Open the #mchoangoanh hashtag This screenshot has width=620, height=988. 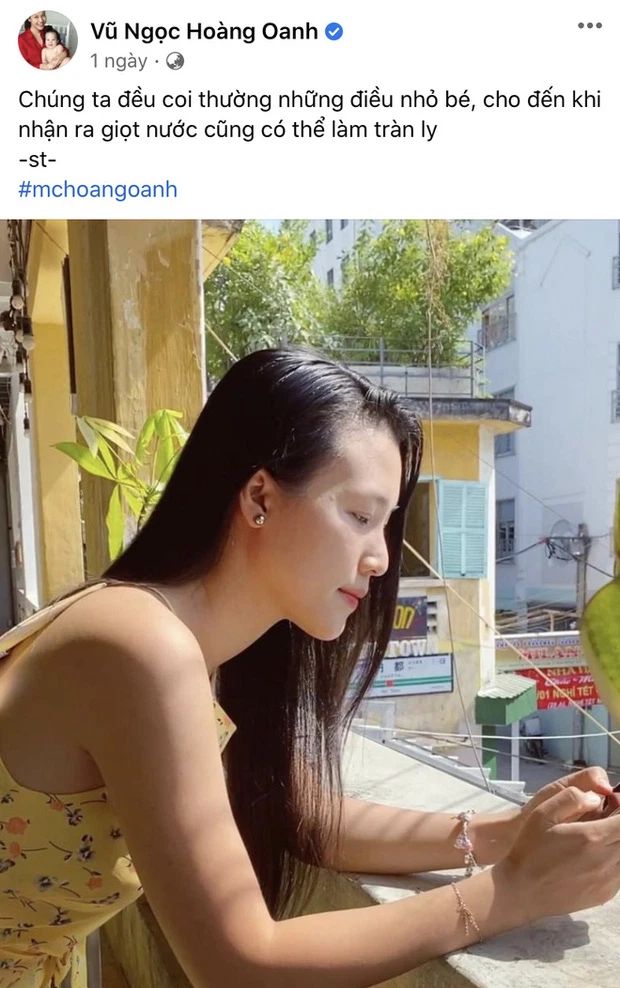[x=97, y=189]
